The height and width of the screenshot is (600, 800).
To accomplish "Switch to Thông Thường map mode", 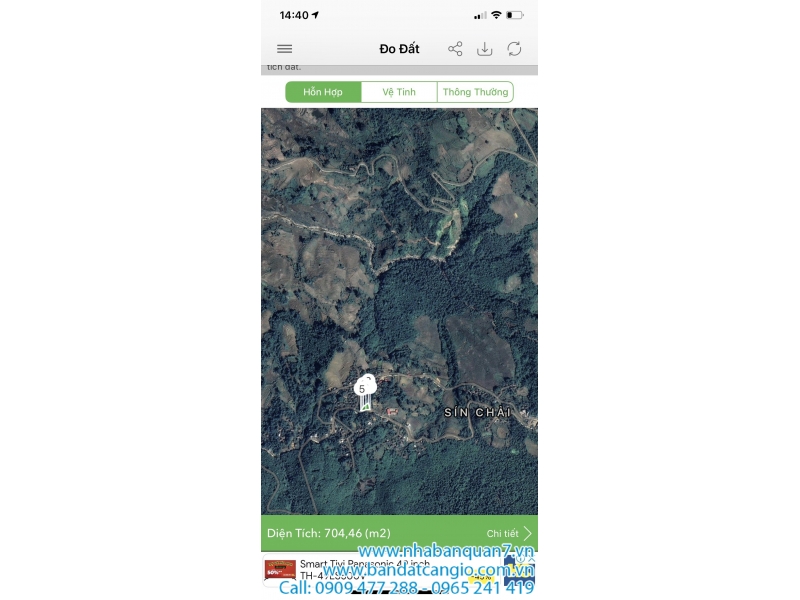I will [475, 92].
